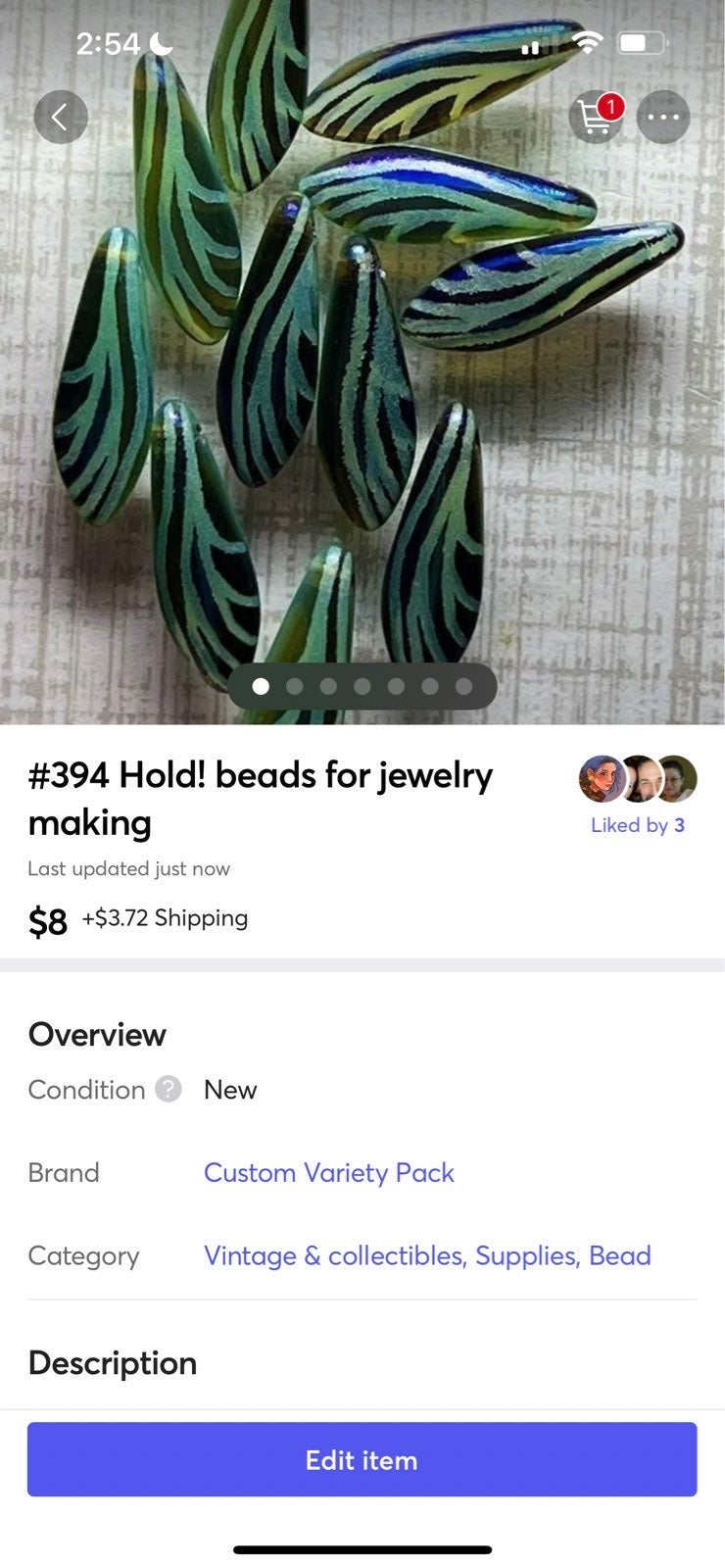The height and width of the screenshot is (1568, 725).
Task: Tap the photo page indicator dots
Action: pyautogui.click(x=362, y=686)
